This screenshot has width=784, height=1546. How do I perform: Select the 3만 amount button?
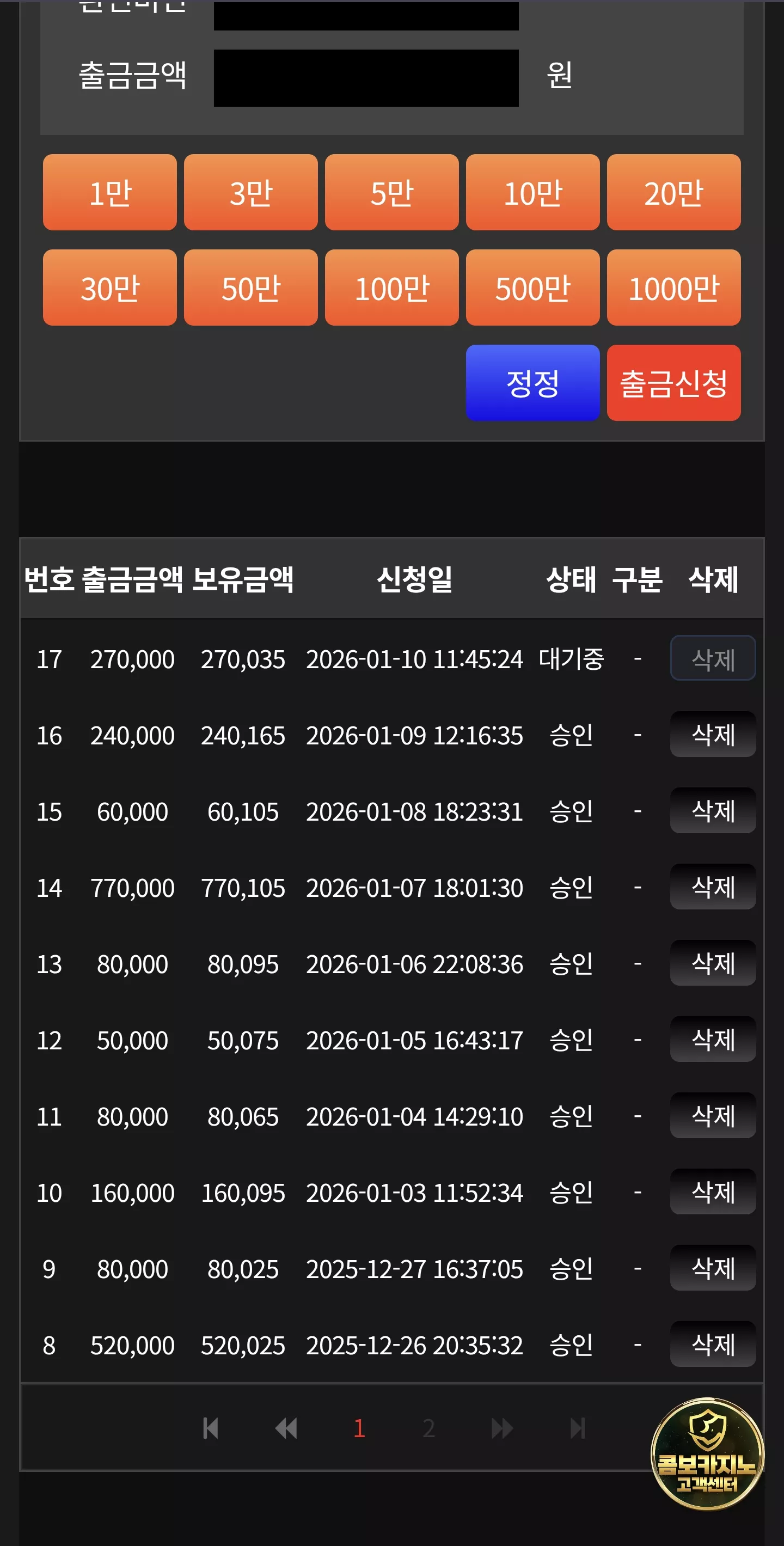point(251,192)
